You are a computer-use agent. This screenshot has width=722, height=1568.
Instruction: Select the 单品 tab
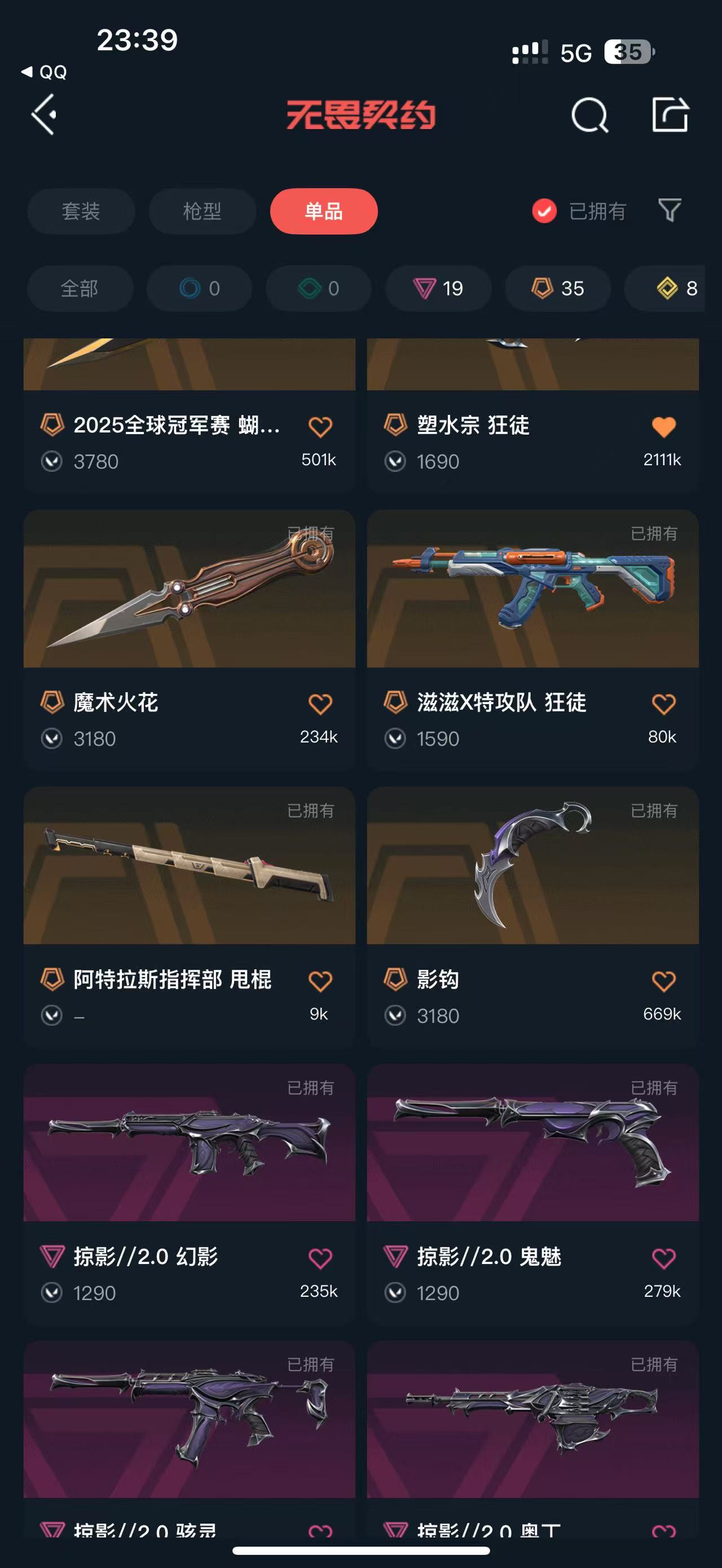[324, 211]
